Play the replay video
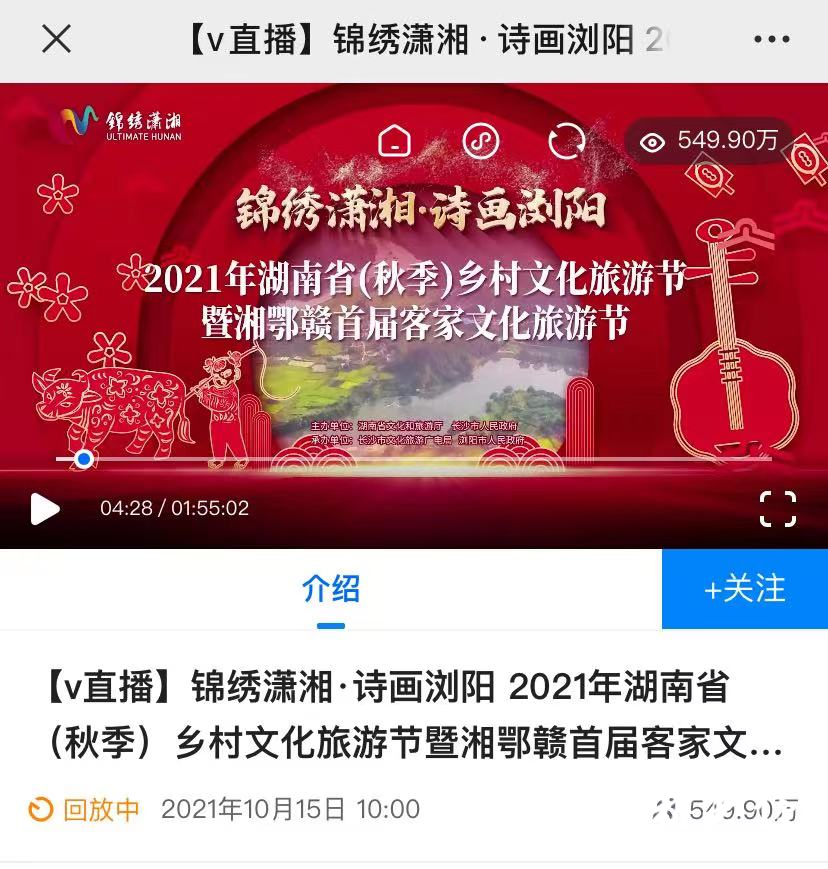This screenshot has width=828, height=869. [x=44, y=508]
